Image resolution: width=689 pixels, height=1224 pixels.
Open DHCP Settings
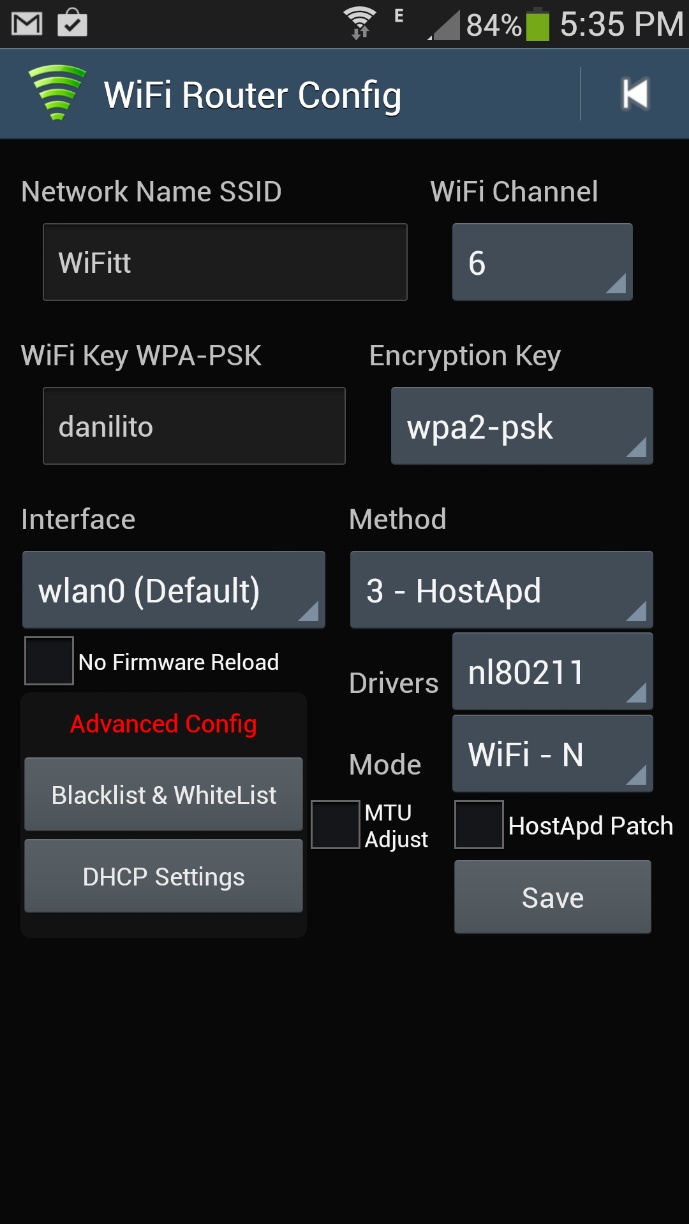164,877
